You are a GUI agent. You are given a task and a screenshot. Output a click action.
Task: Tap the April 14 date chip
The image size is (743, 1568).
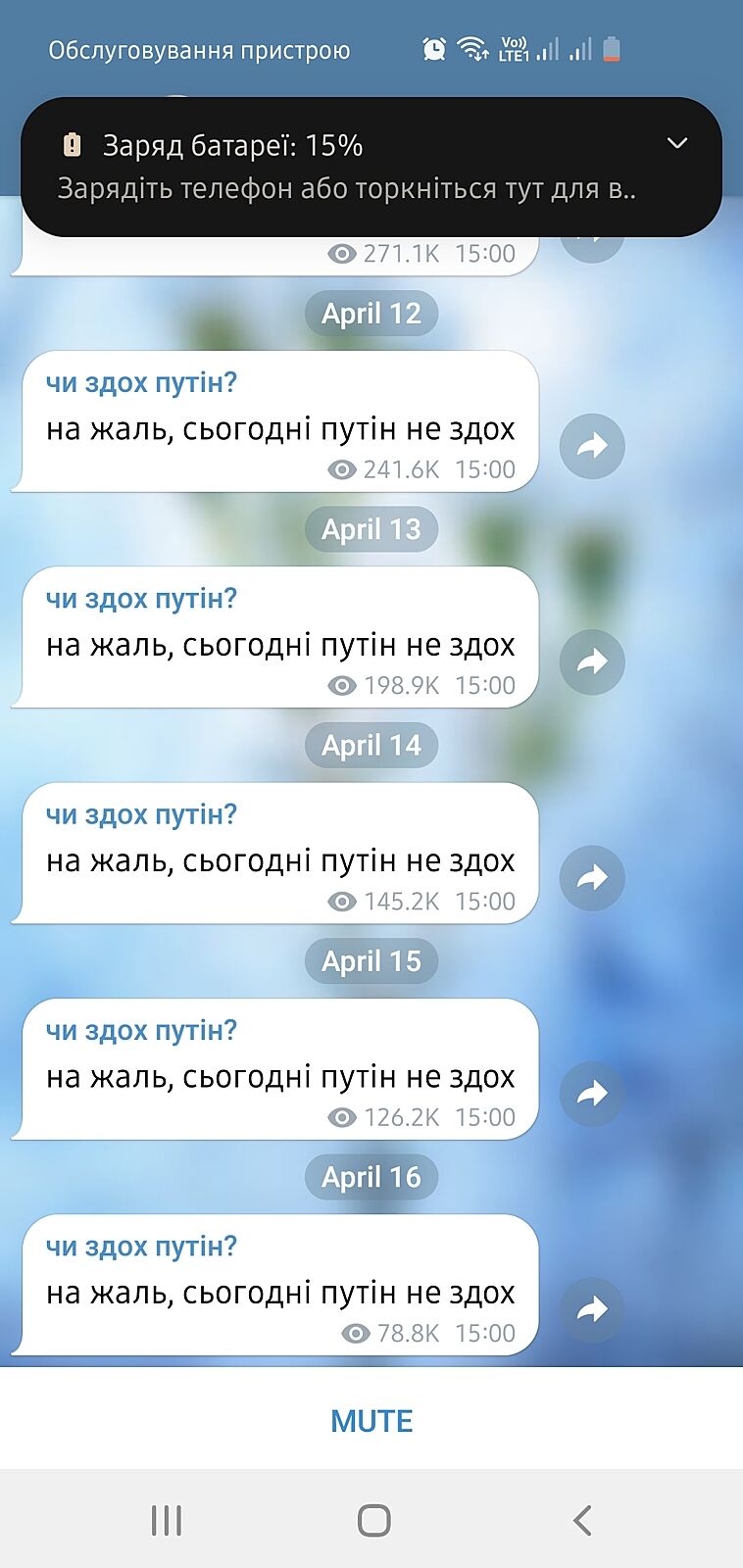click(371, 746)
